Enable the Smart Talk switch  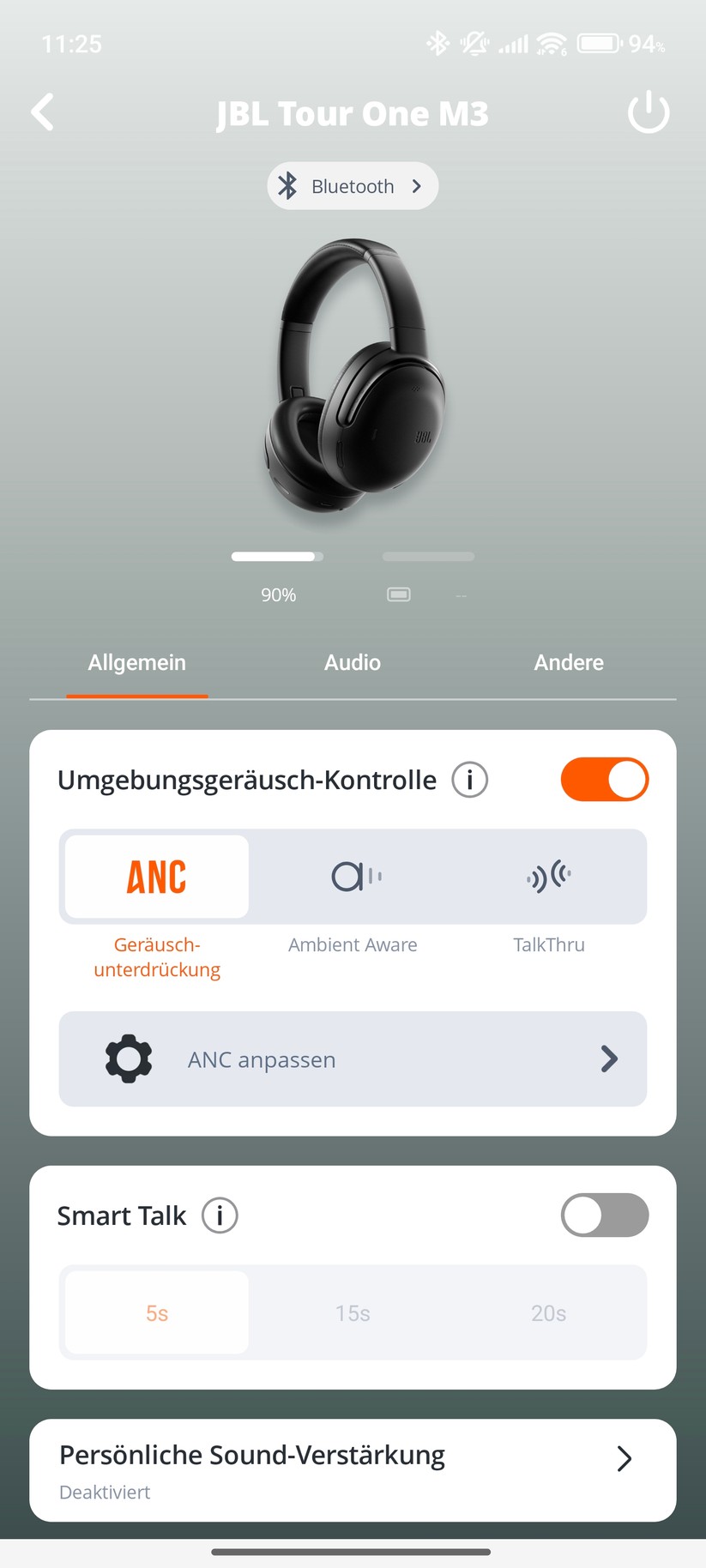pyautogui.click(x=605, y=1215)
